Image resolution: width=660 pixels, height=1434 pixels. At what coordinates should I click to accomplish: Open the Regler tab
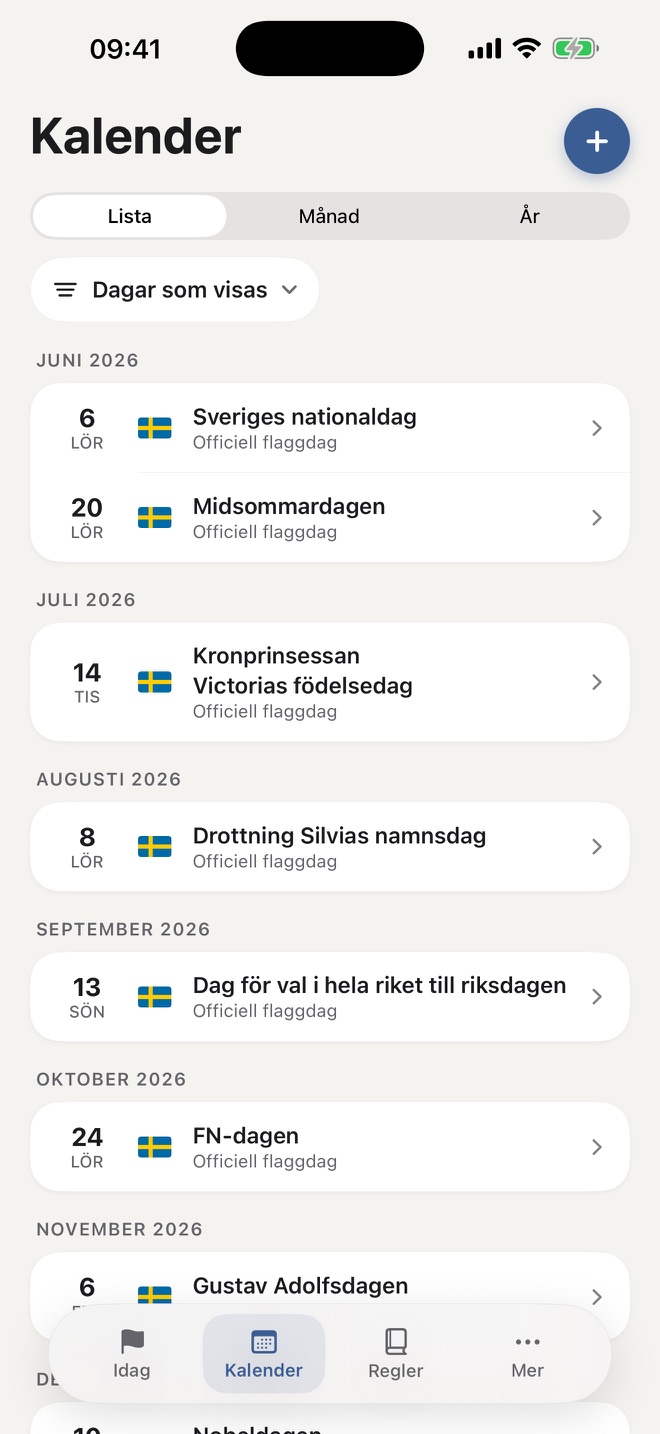click(x=396, y=1354)
